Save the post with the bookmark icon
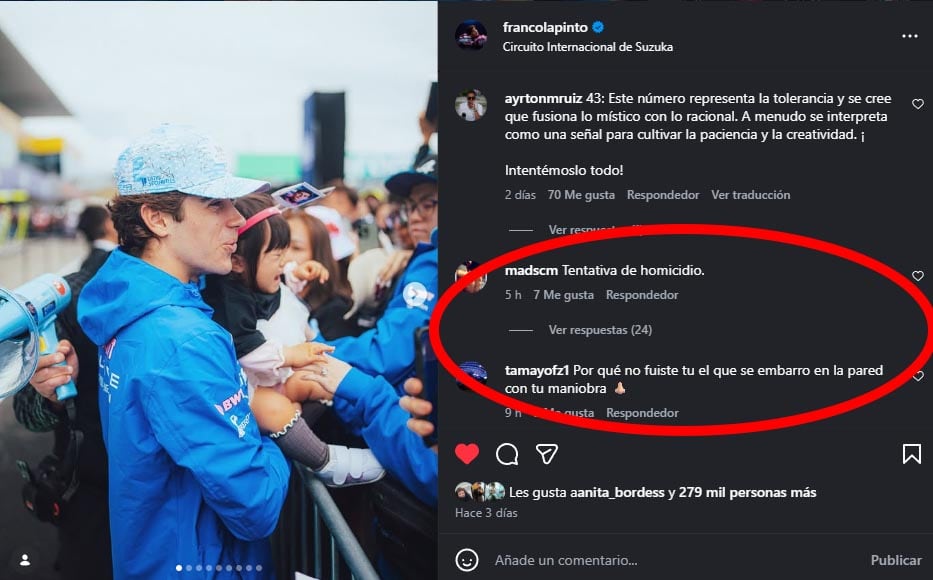The height and width of the screenshot is (580, 933). coord(911,454)
